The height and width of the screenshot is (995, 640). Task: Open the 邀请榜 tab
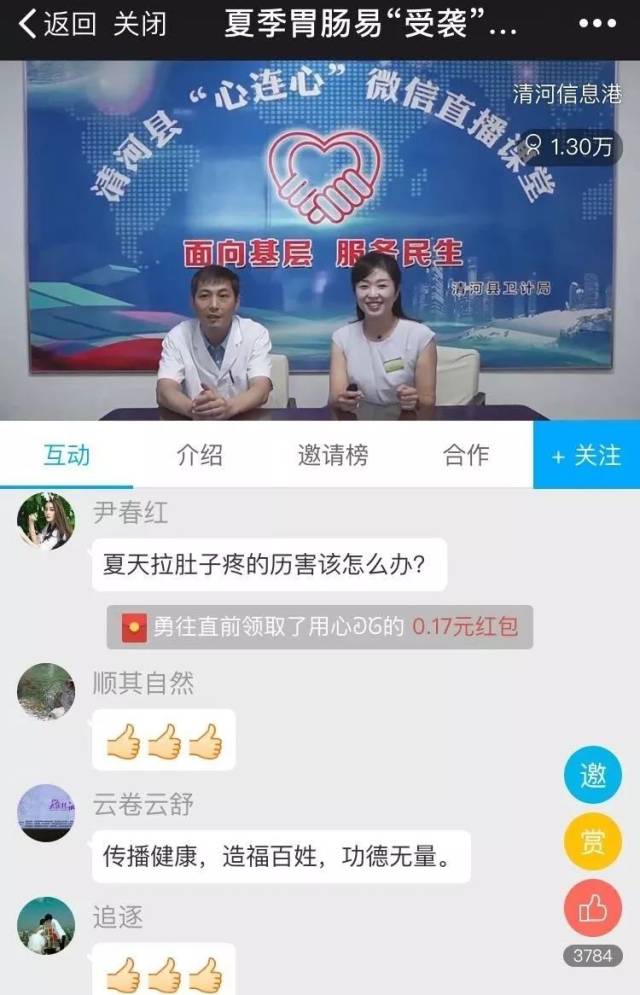coord(333,455)
